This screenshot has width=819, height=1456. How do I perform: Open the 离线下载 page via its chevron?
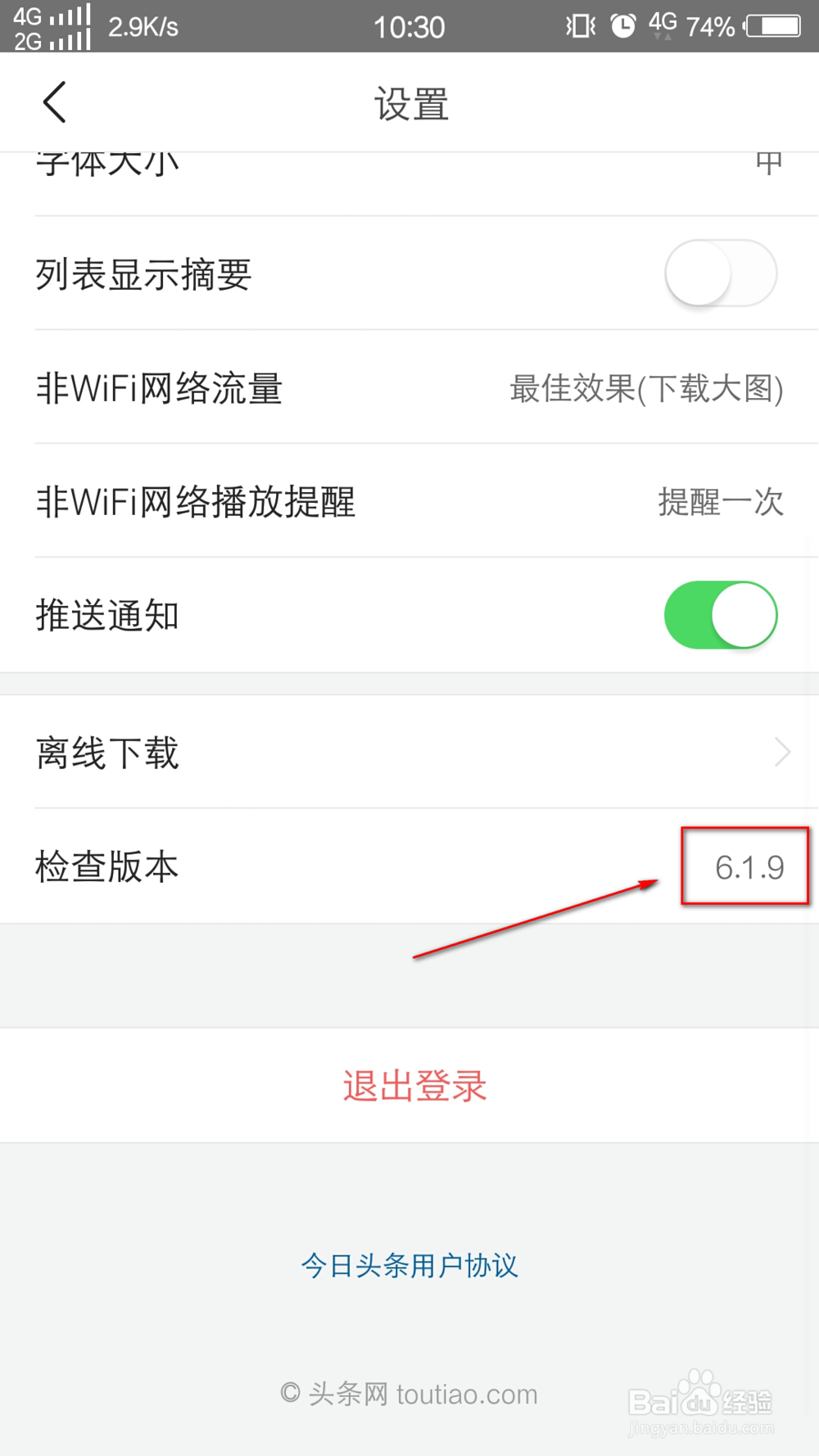782,752
